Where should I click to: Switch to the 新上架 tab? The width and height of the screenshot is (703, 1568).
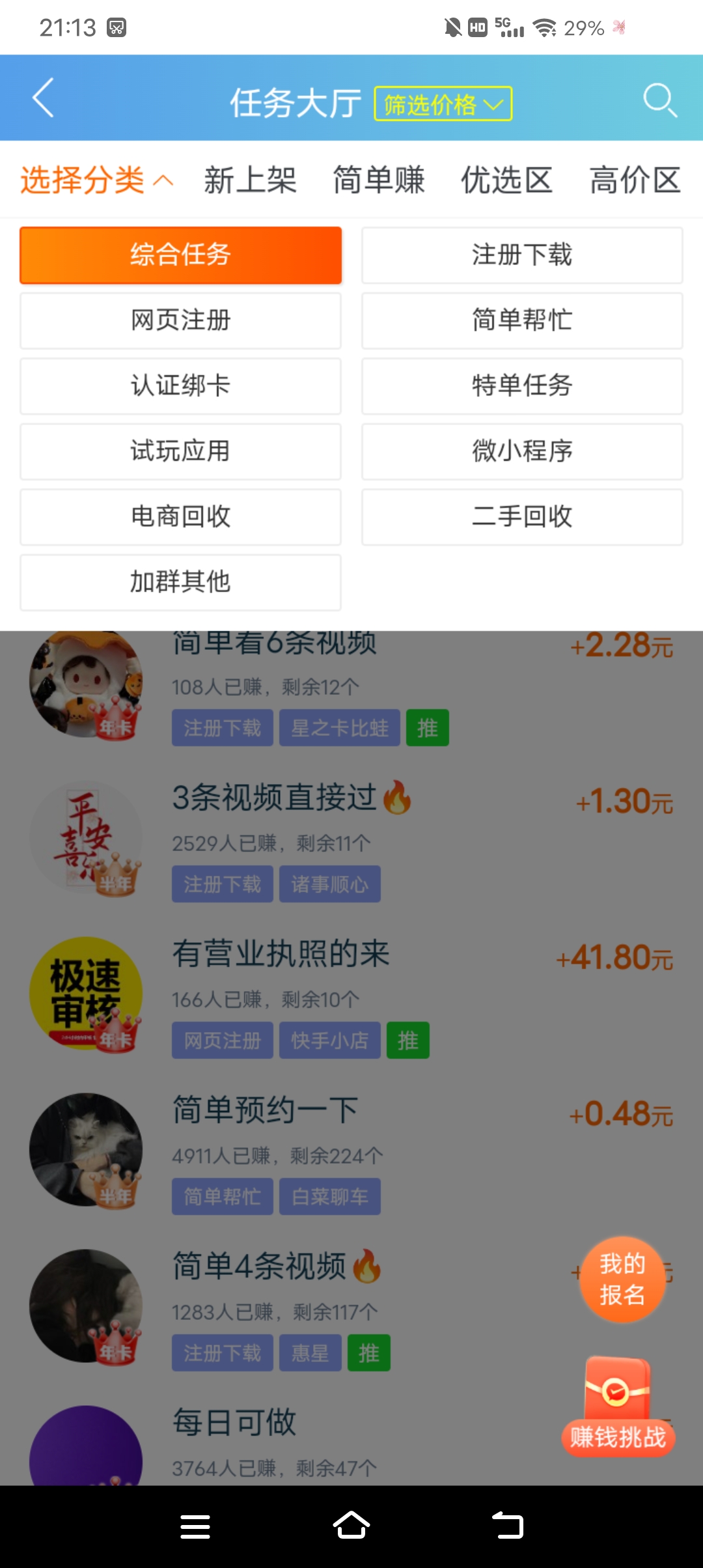tap(250, 180)
